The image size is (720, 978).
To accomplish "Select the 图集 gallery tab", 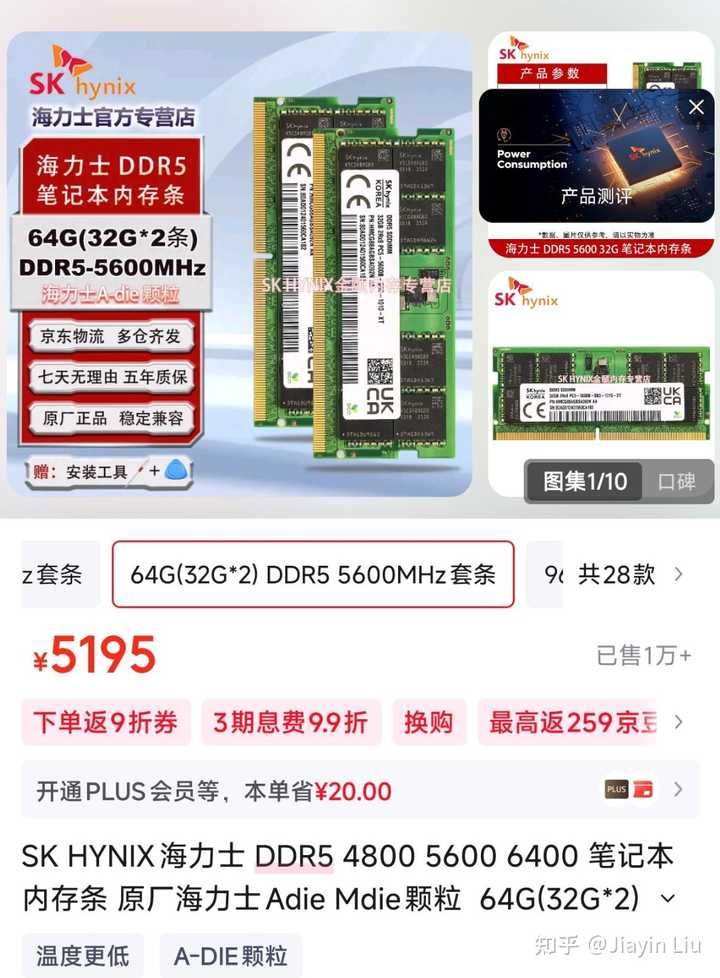I will tap(585, 481).
